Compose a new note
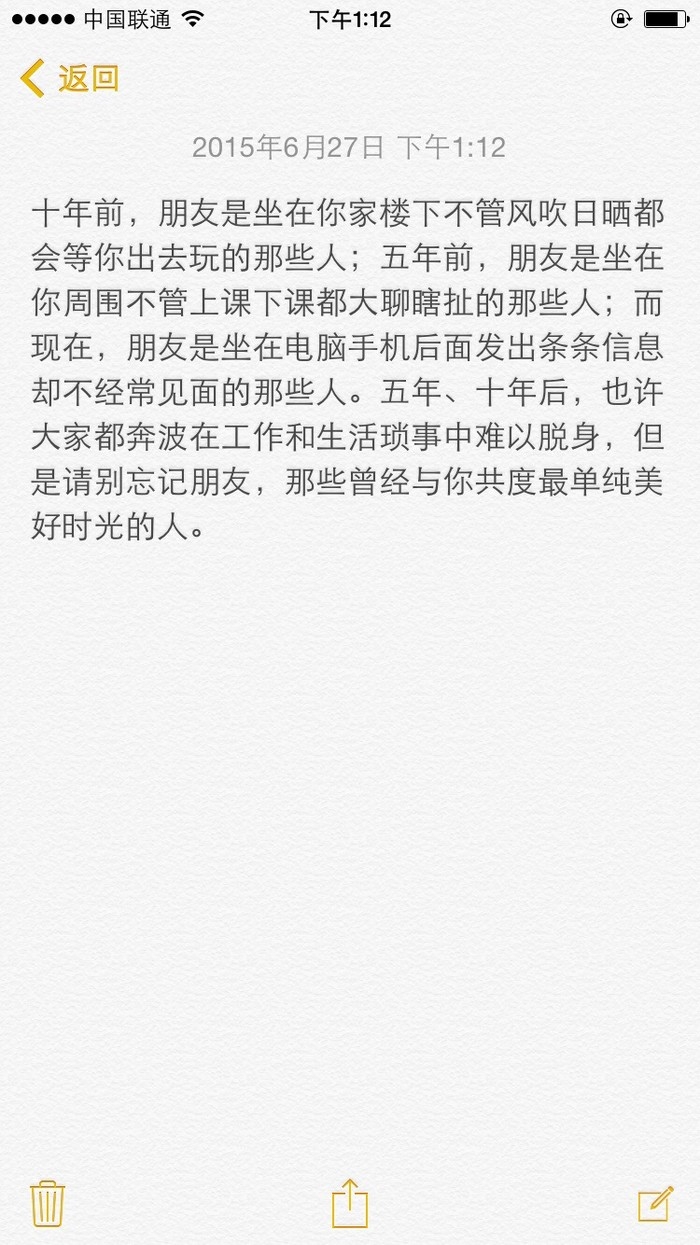Image resolution: width=700 pixels, height=1245 pixels. pyautogui.click(x=656, y=1204)
